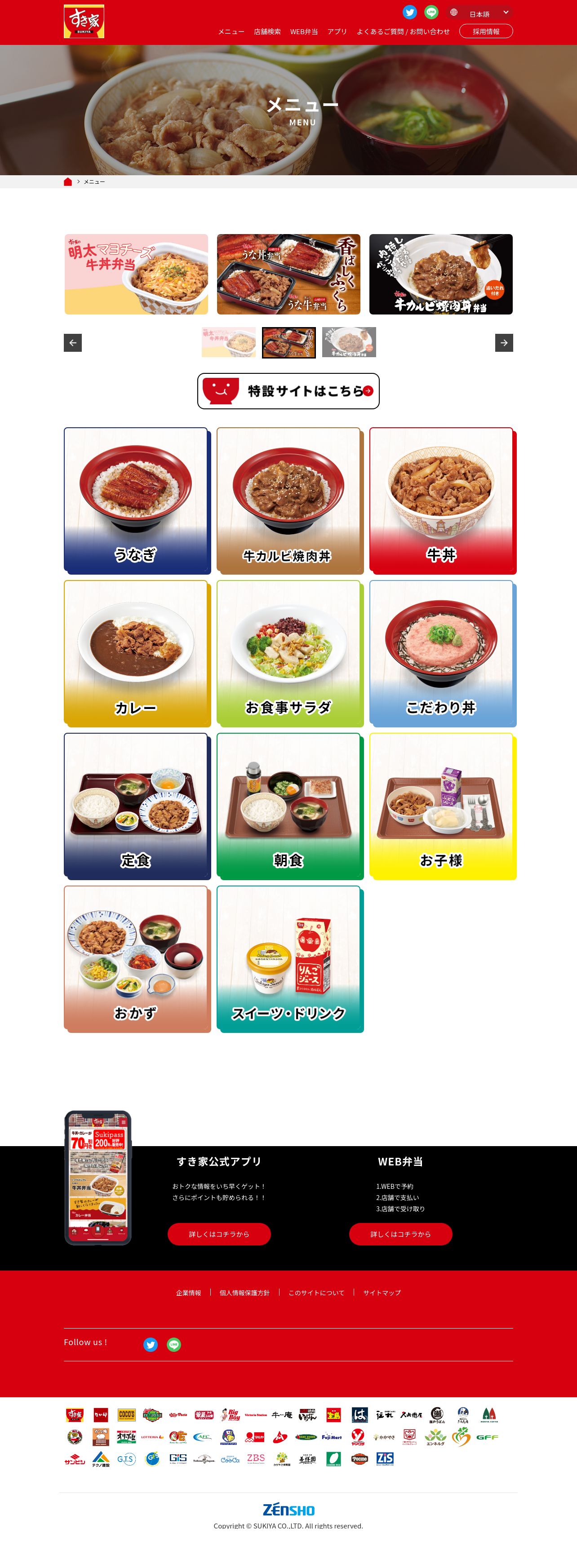The image size is (577, 1568).
Task: Tap the 特設サイトはこちら button
Action: click(288, 391)
